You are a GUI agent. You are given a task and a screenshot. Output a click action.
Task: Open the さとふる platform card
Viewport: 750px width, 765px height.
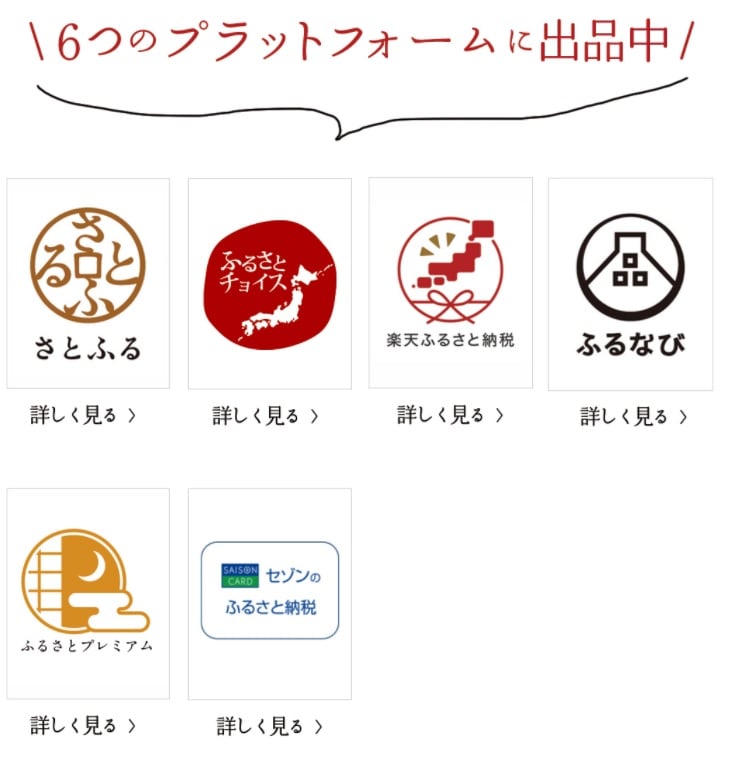88,283
